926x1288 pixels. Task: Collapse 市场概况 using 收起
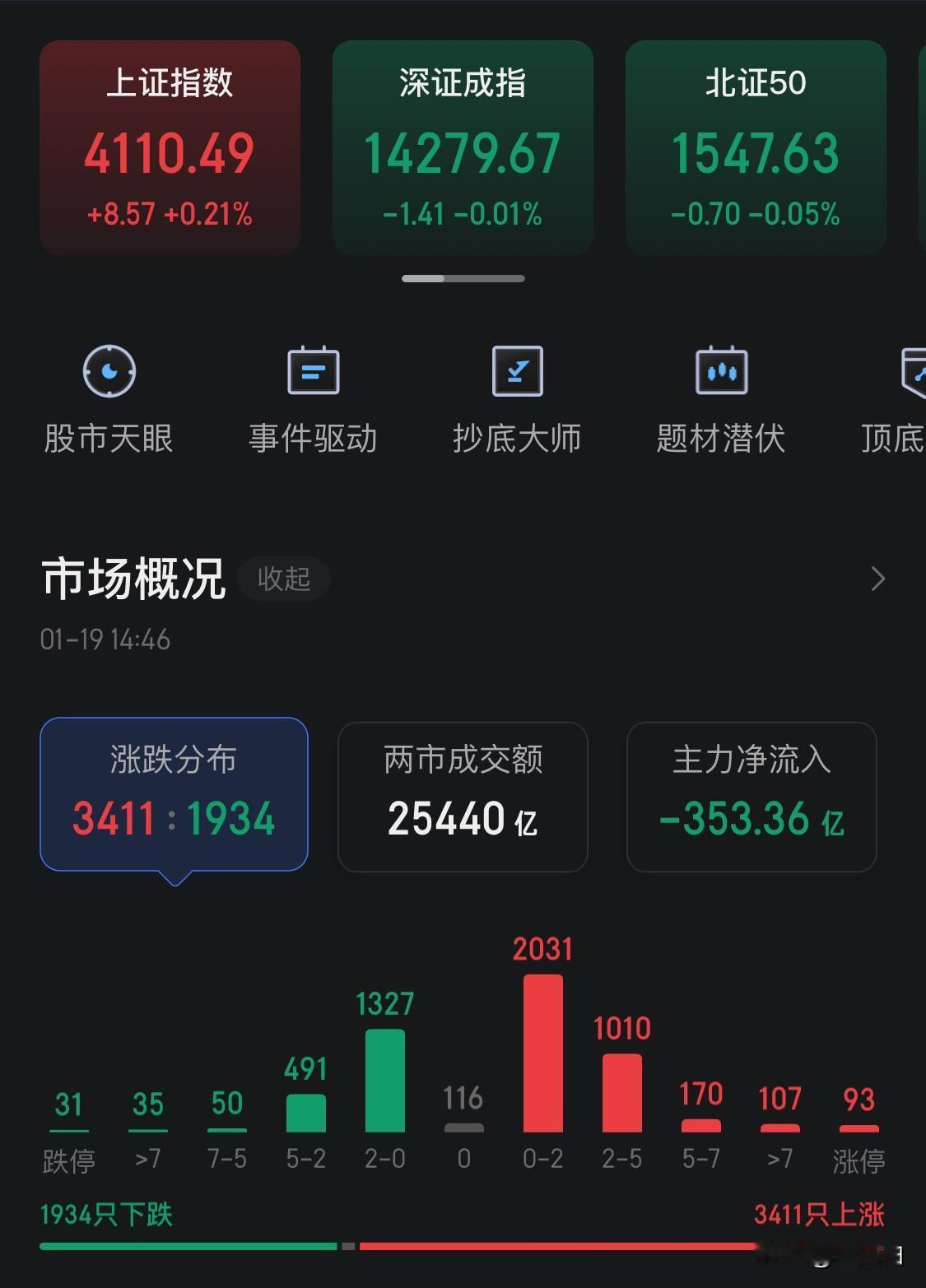tap(283, 579)
